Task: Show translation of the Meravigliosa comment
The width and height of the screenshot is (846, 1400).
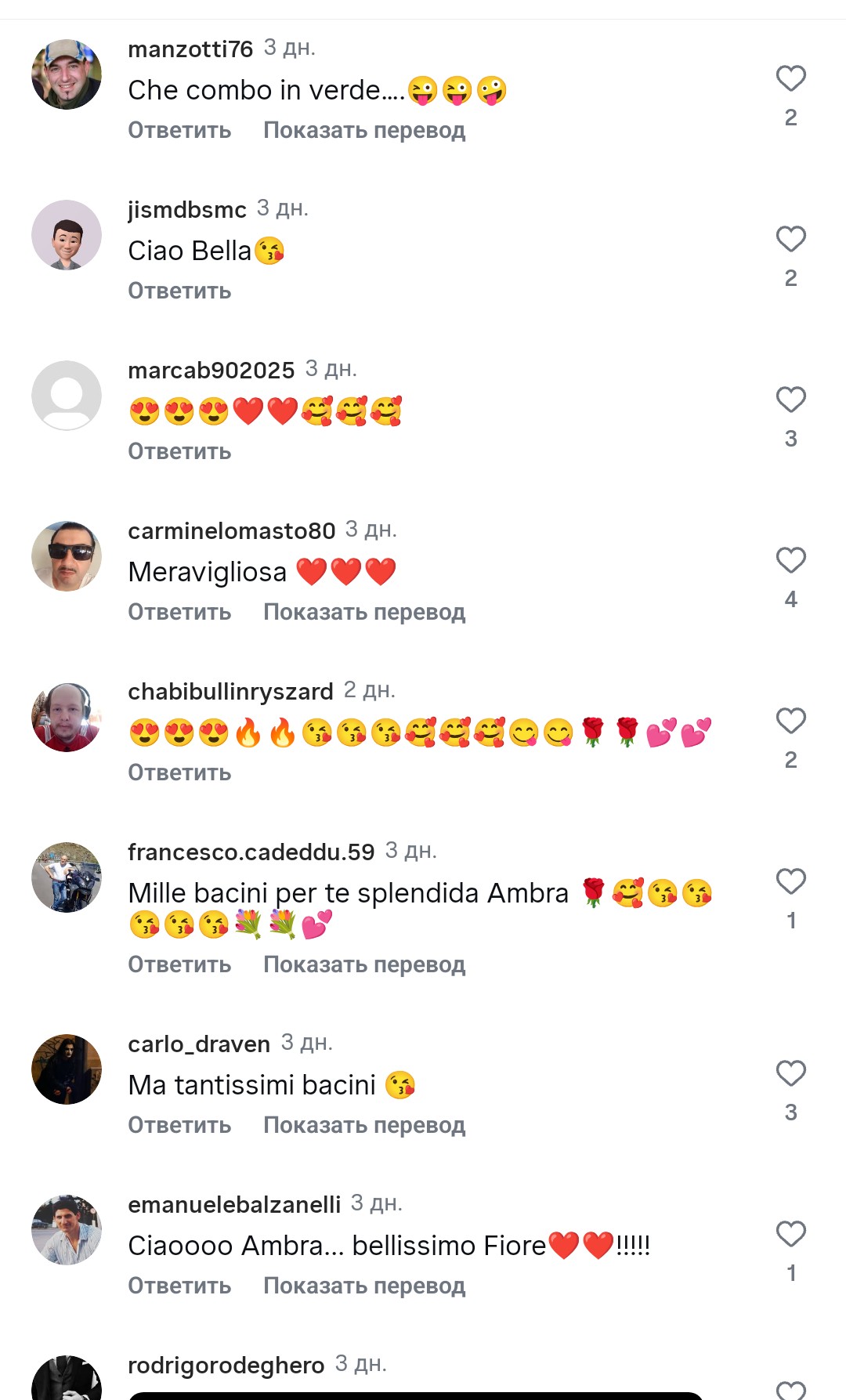Action: tap(364, 612)
